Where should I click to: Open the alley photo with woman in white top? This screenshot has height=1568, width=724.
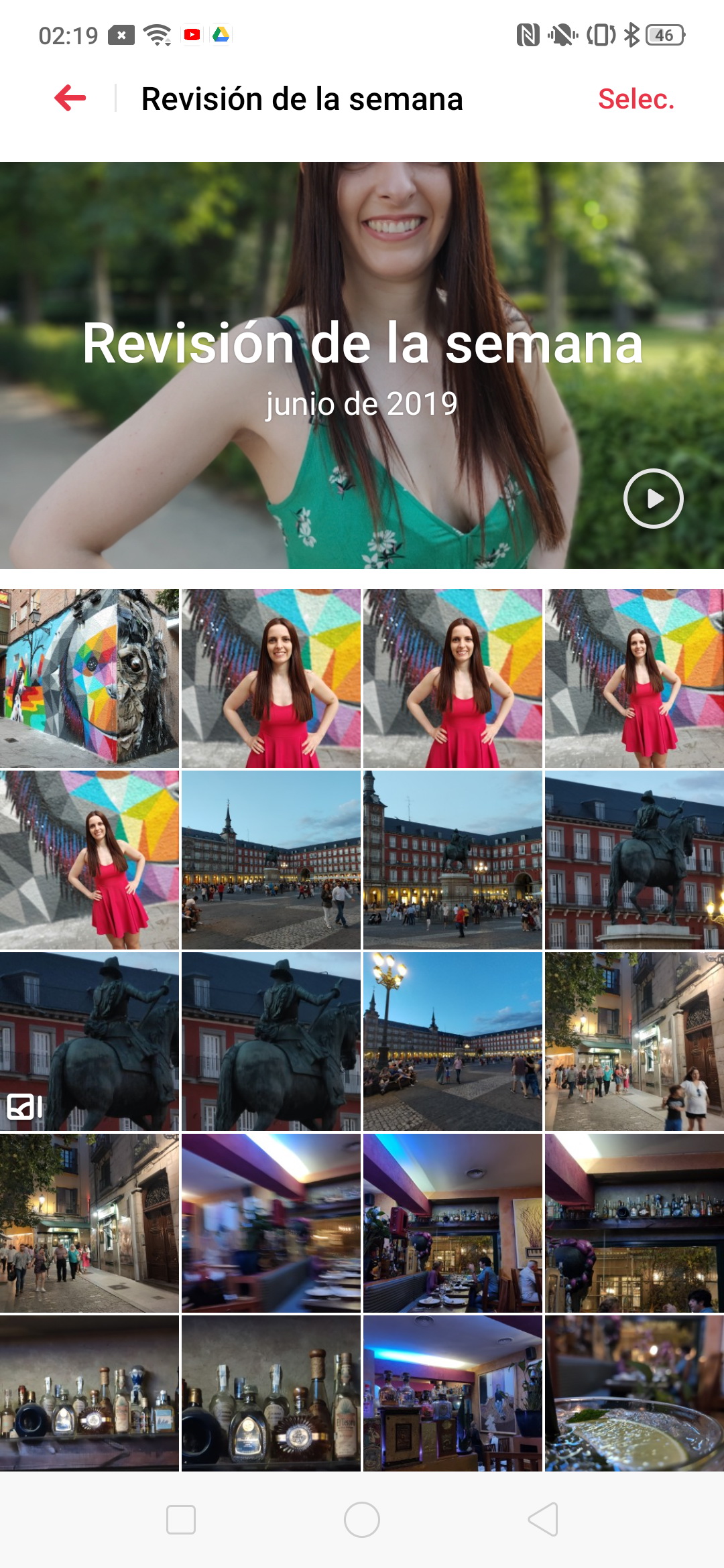pos(634,1041)
